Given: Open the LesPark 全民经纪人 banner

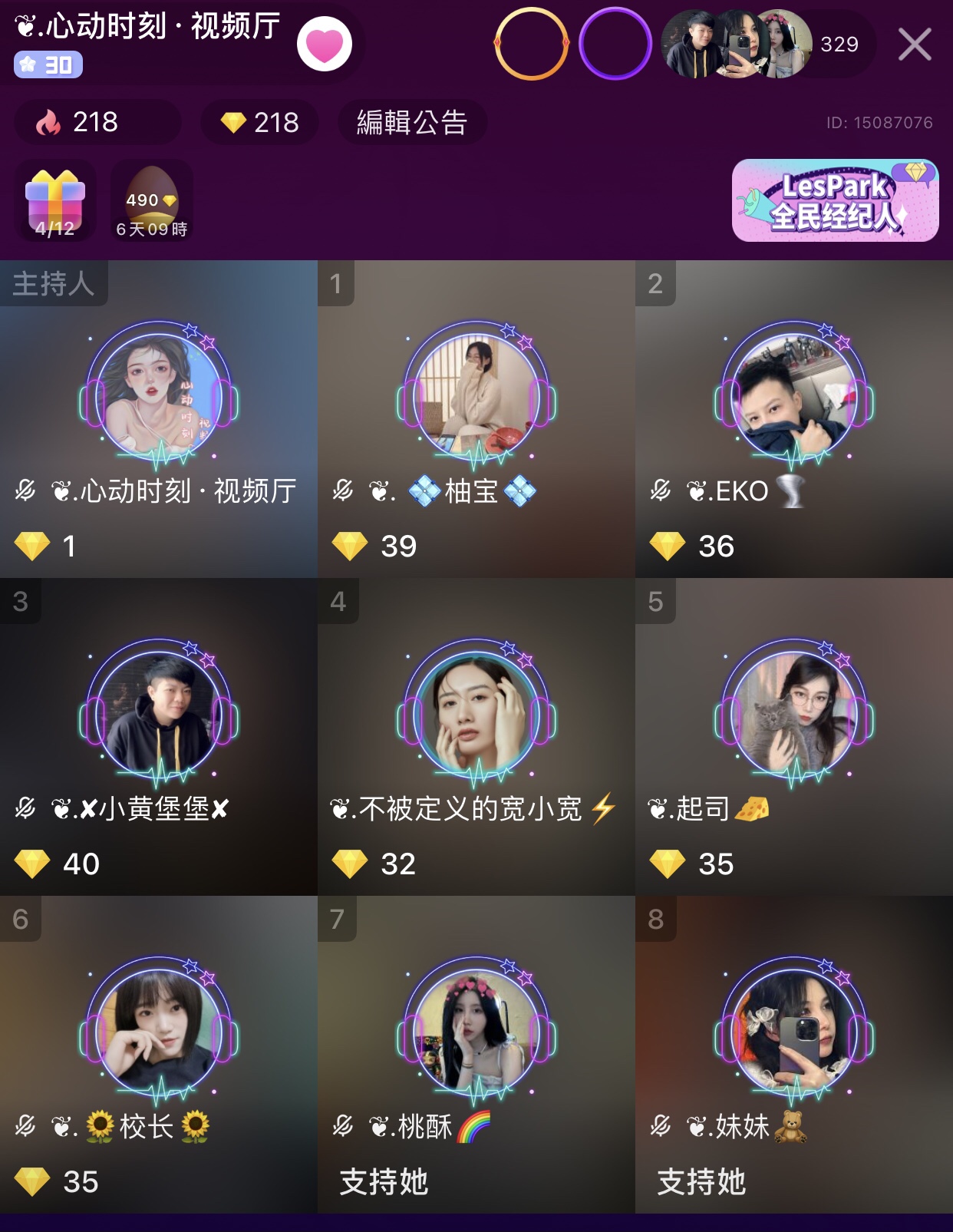Looking at the screenshot, I should [835, 201].
